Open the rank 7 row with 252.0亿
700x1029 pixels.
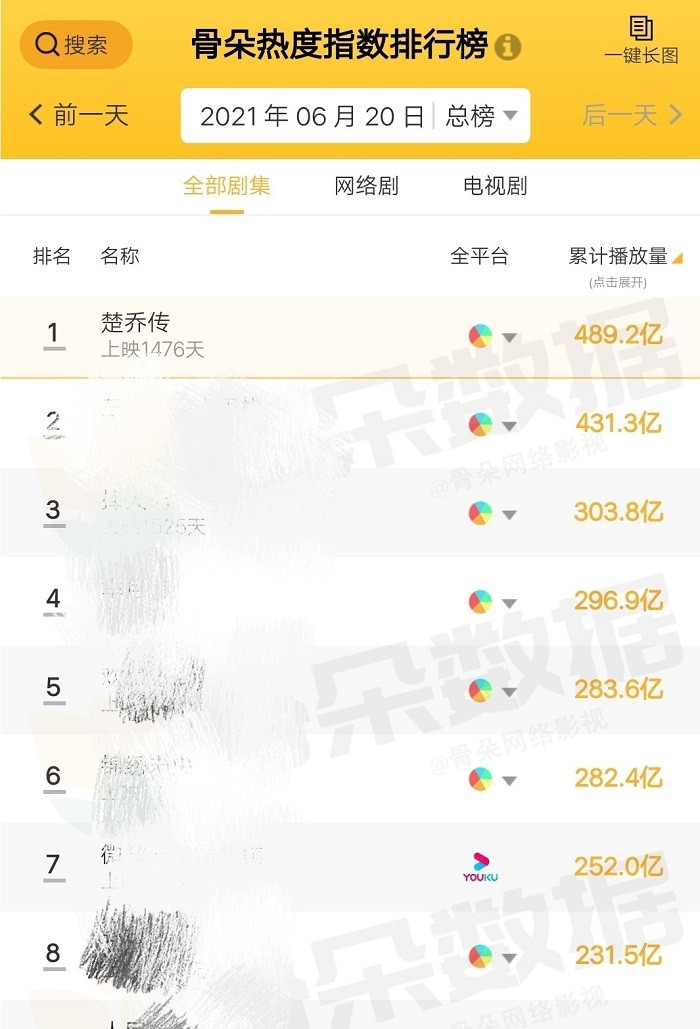point(300,866)
